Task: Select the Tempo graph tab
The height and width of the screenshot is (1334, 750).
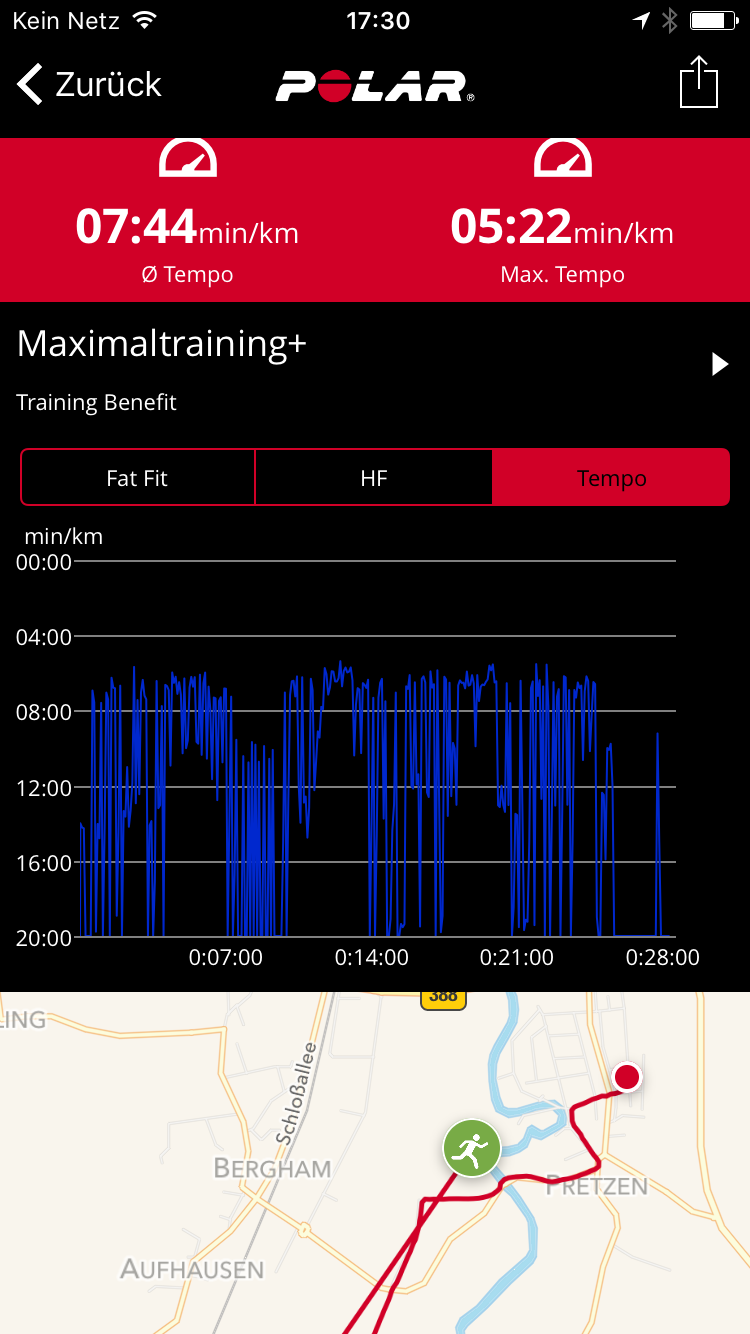Action: pos(611,478)
